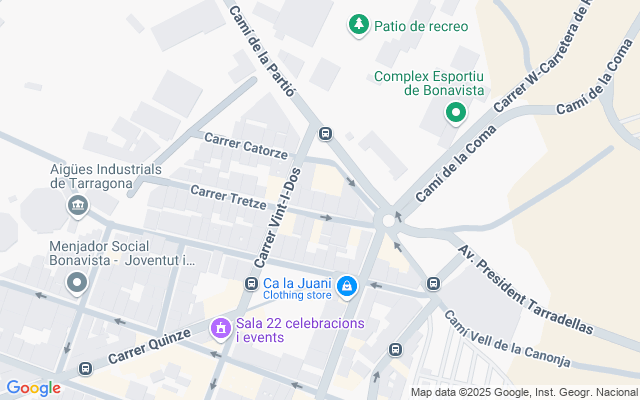Viewport: 640px width, 400px height.
Task: Select Complex Esportiu de Bonavista marker
Action: coord(456,113)
